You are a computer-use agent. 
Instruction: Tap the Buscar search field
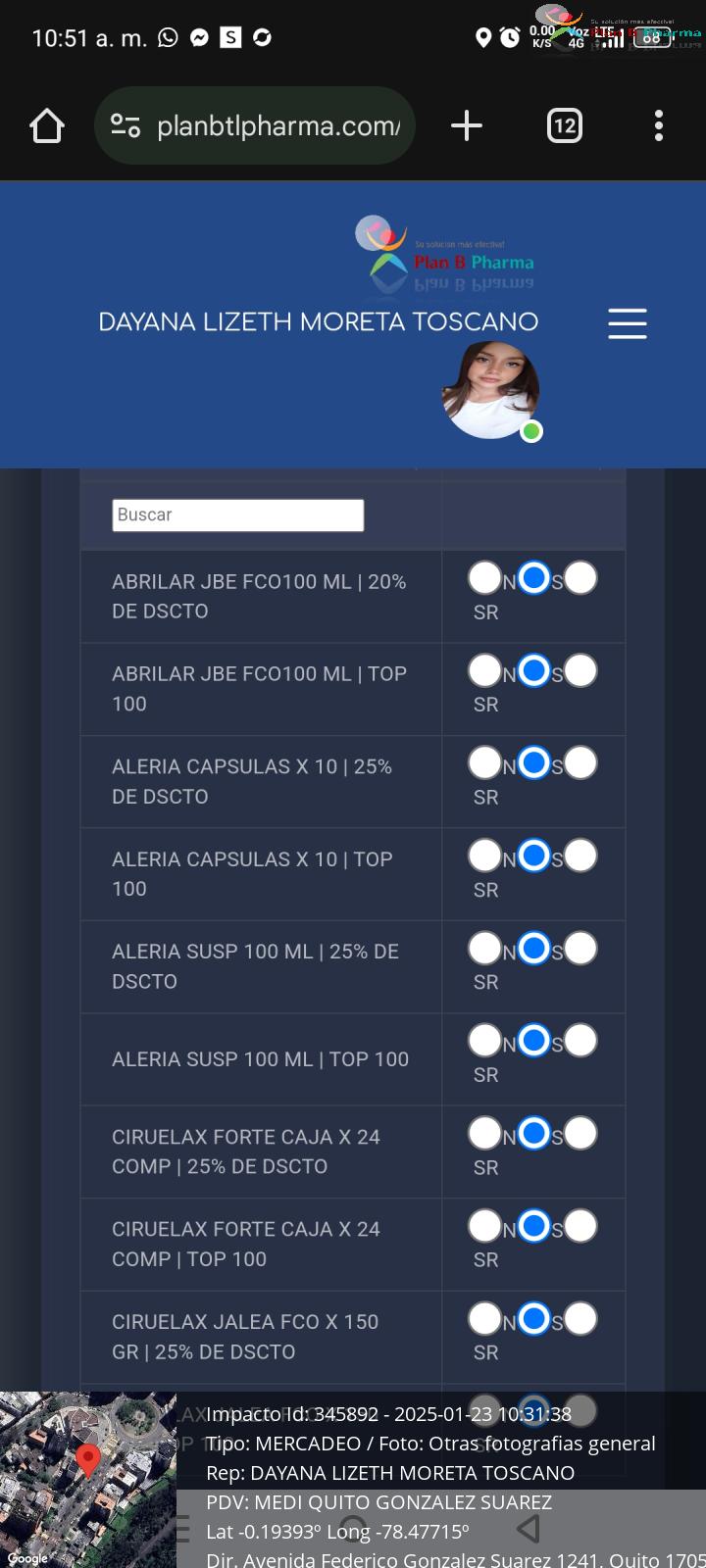point(238,515)
